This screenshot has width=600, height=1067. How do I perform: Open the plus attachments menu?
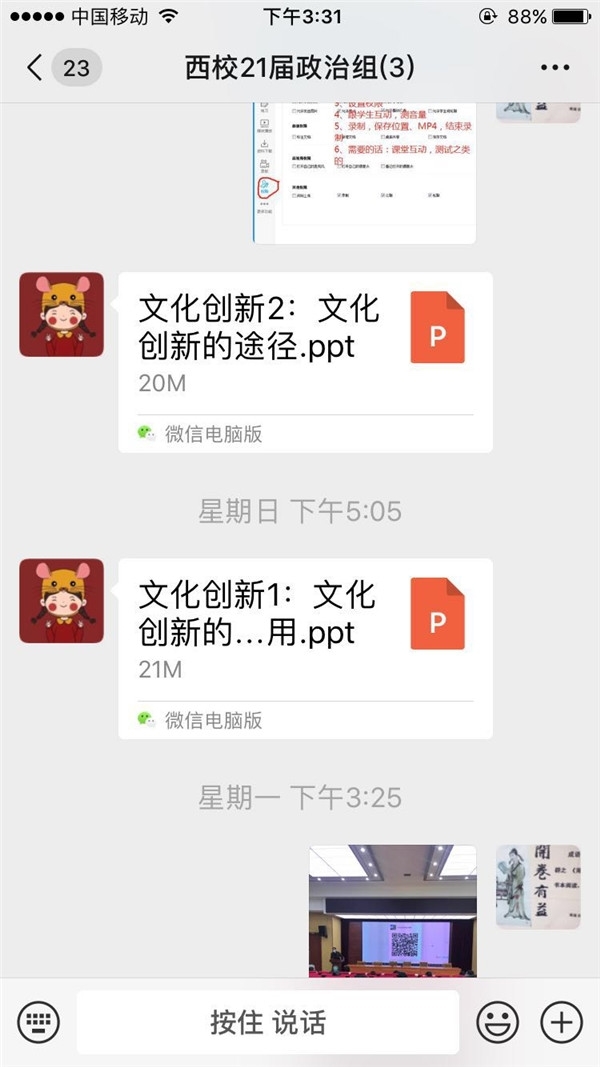[561, 1022]
